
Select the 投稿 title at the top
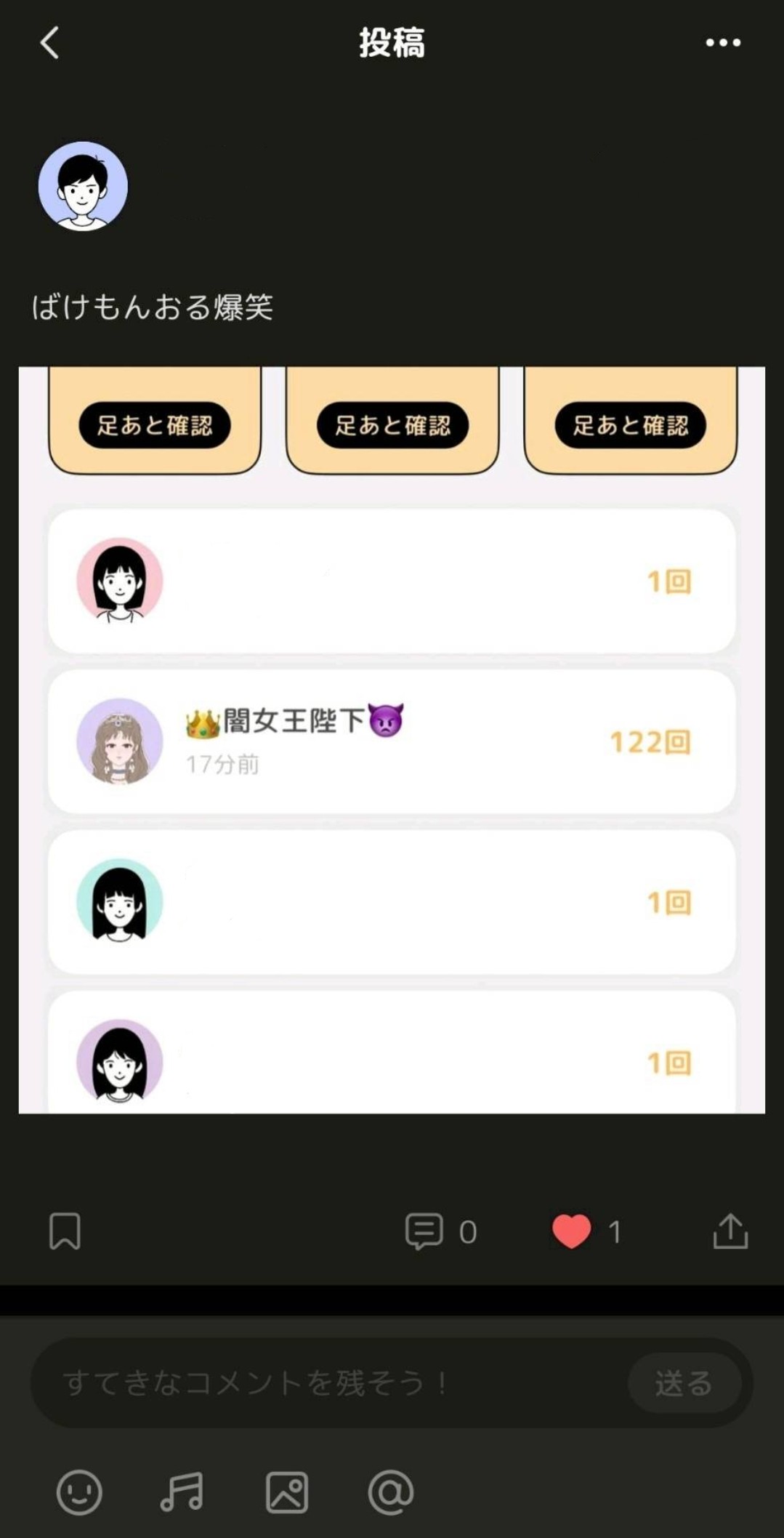click(x=392, y=41)
